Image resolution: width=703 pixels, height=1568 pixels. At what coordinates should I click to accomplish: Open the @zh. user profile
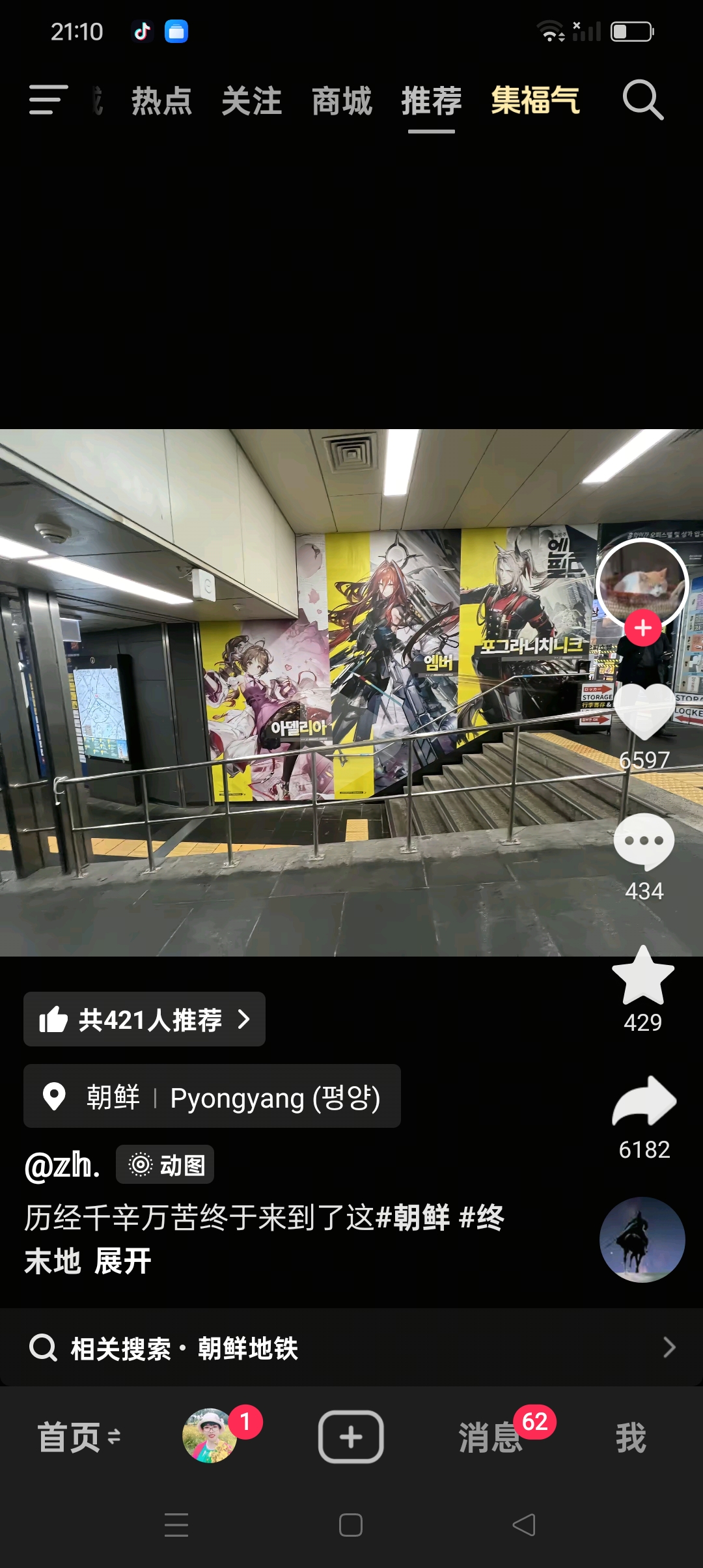(x=62, y=1166)
